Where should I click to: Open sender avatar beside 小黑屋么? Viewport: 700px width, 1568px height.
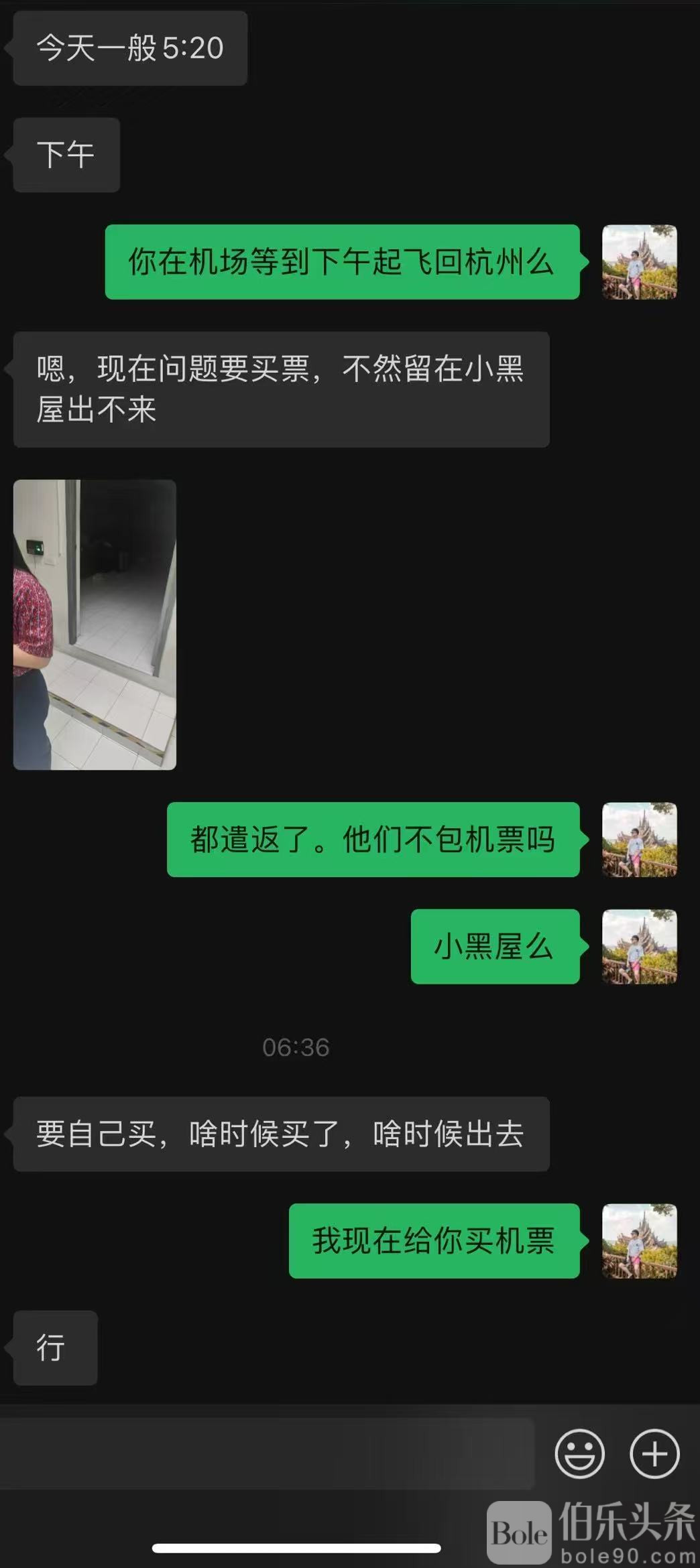[x=639, y=946]
